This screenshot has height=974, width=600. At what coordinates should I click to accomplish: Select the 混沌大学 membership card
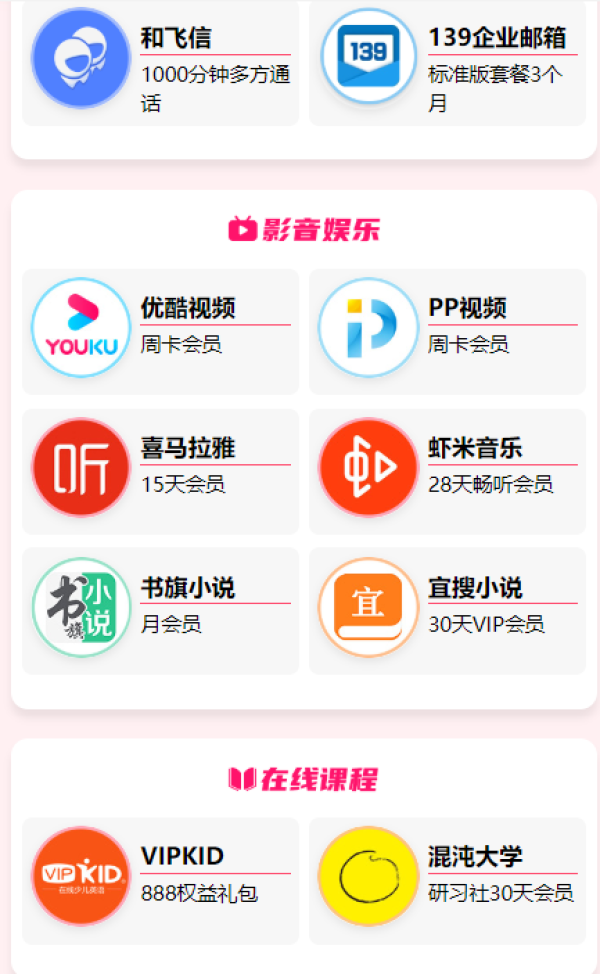click(447, 879)
